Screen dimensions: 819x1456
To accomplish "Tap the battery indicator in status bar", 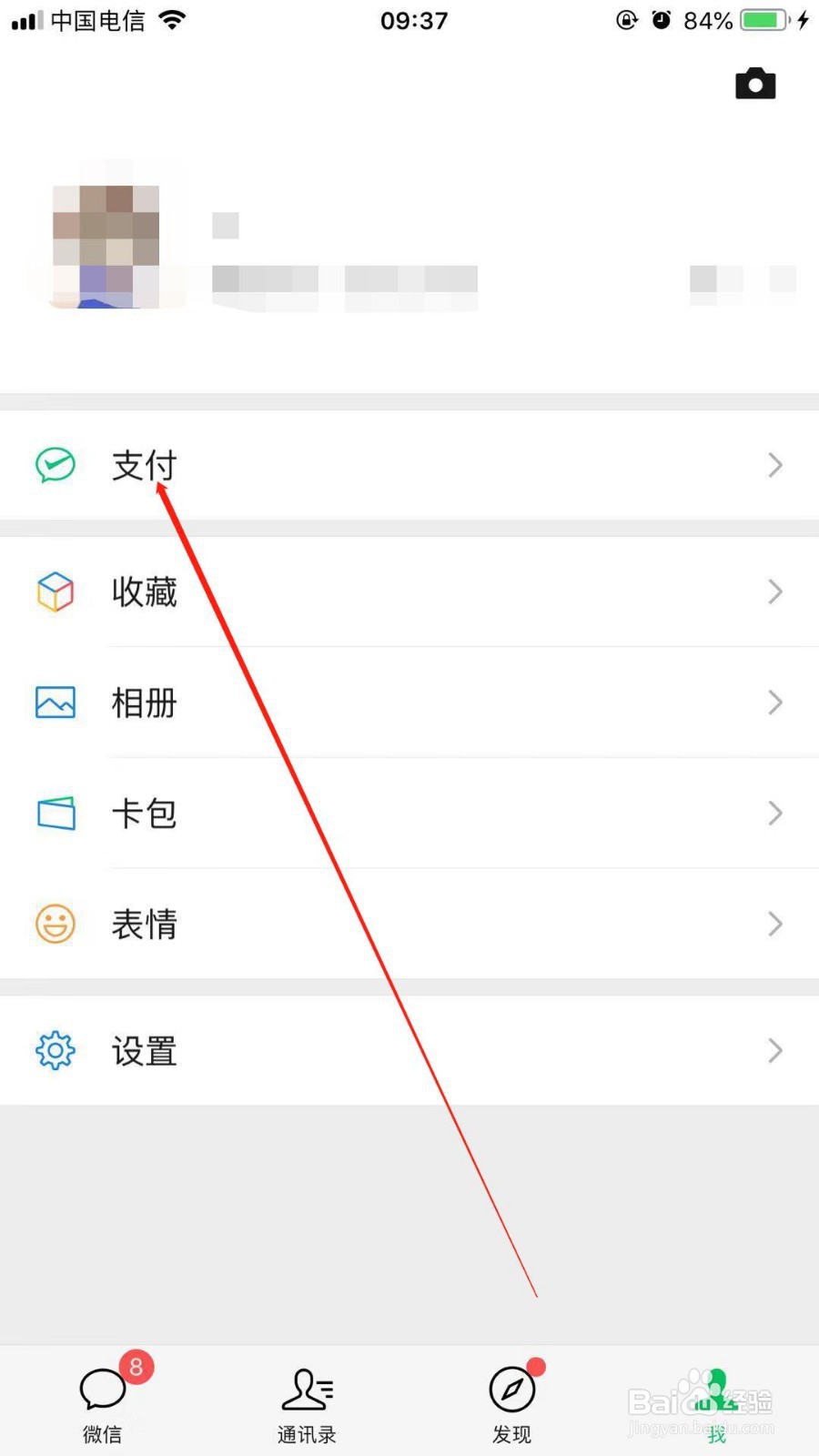I will (763, 20).
